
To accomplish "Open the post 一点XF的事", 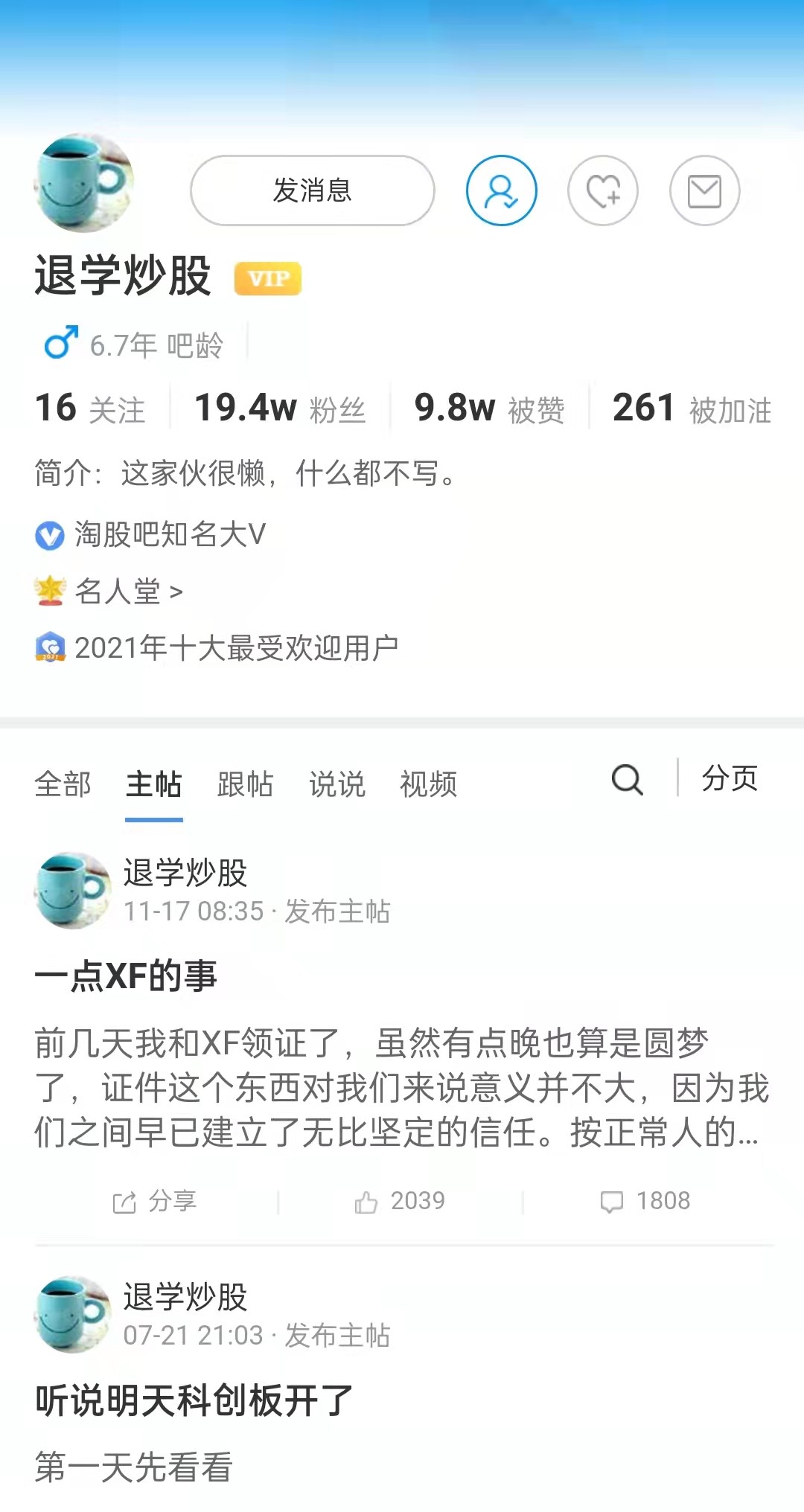I will point(127,976).
